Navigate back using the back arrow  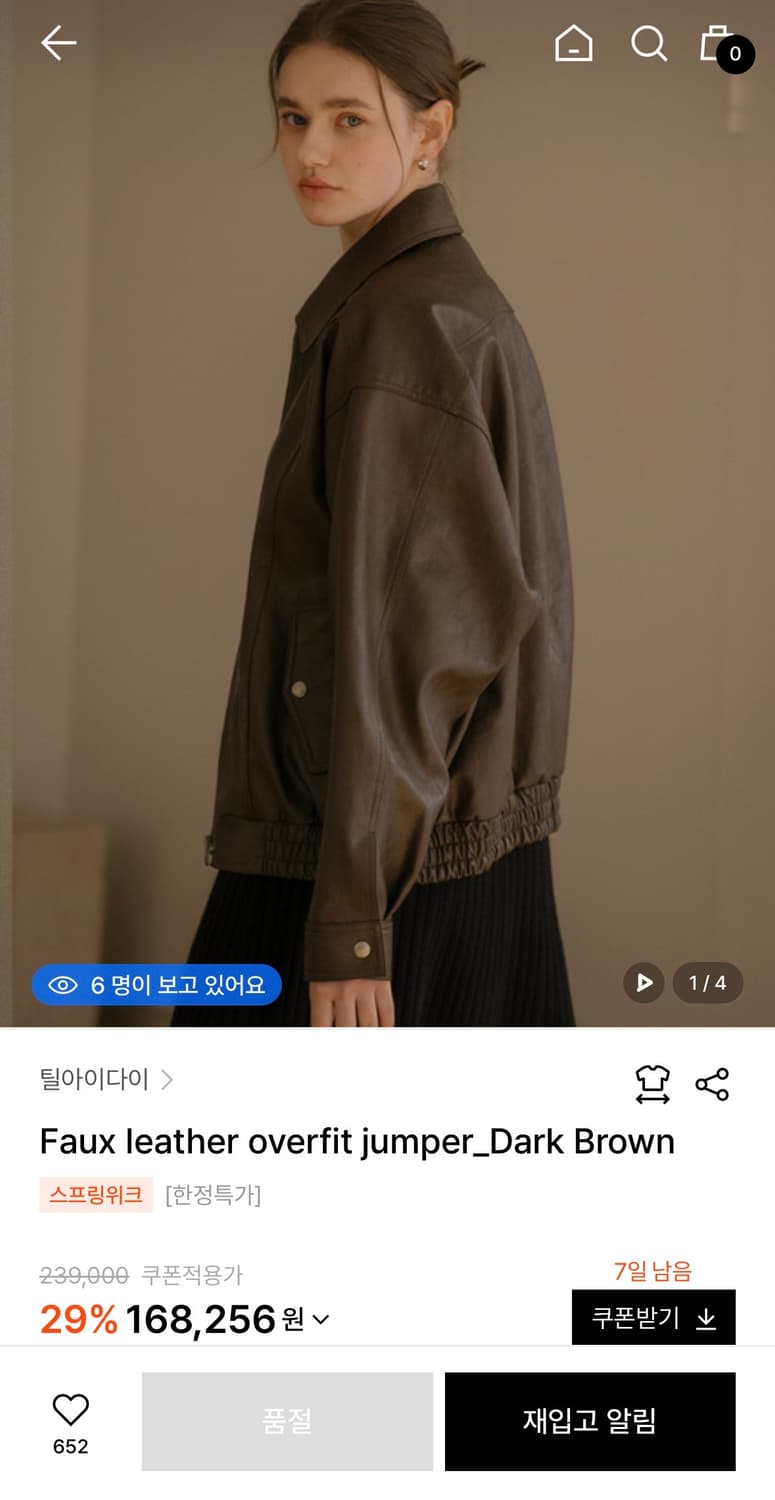tap(58, 43)
